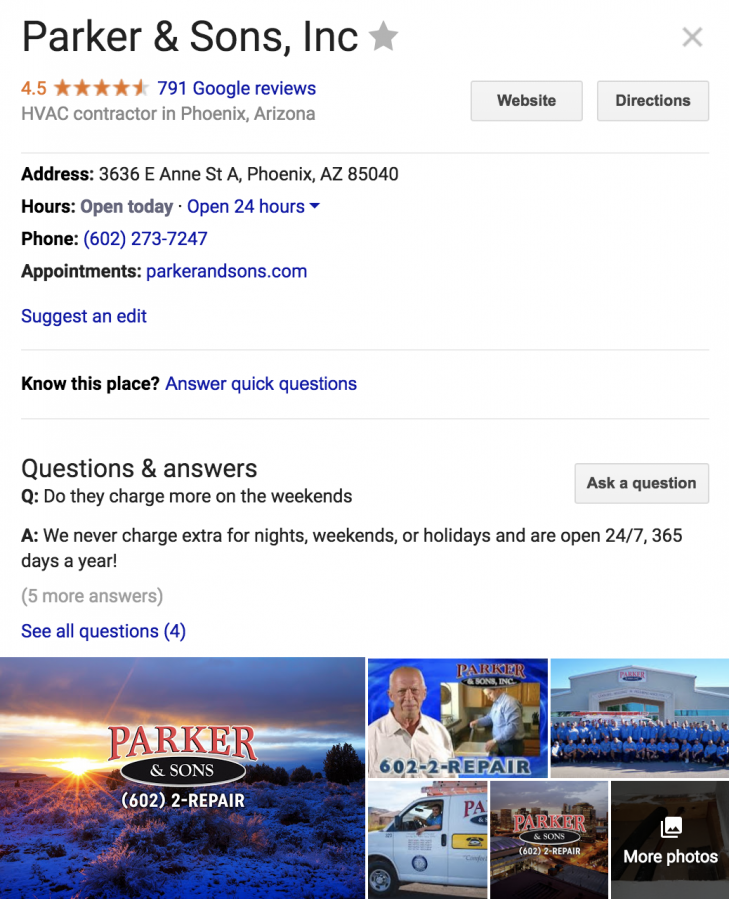Screen dimensions: 729x899
Task: Select Answer quick questions
Action: click(261, 384)
